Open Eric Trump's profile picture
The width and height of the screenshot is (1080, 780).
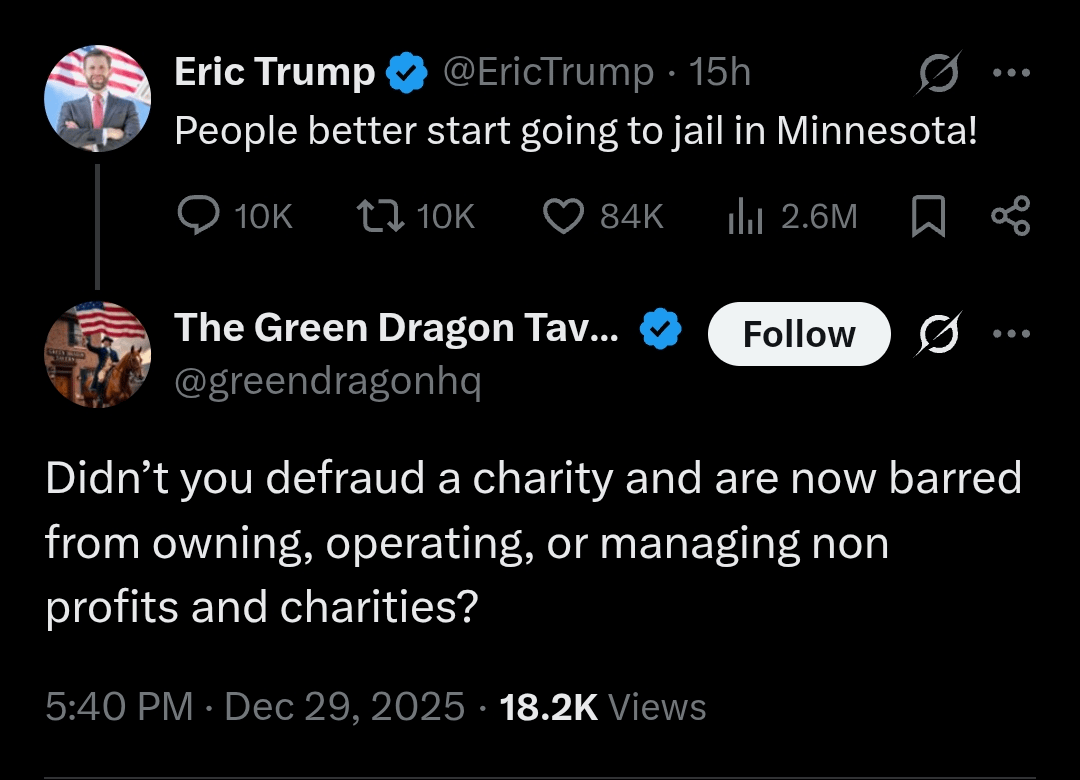click(97, 99)
